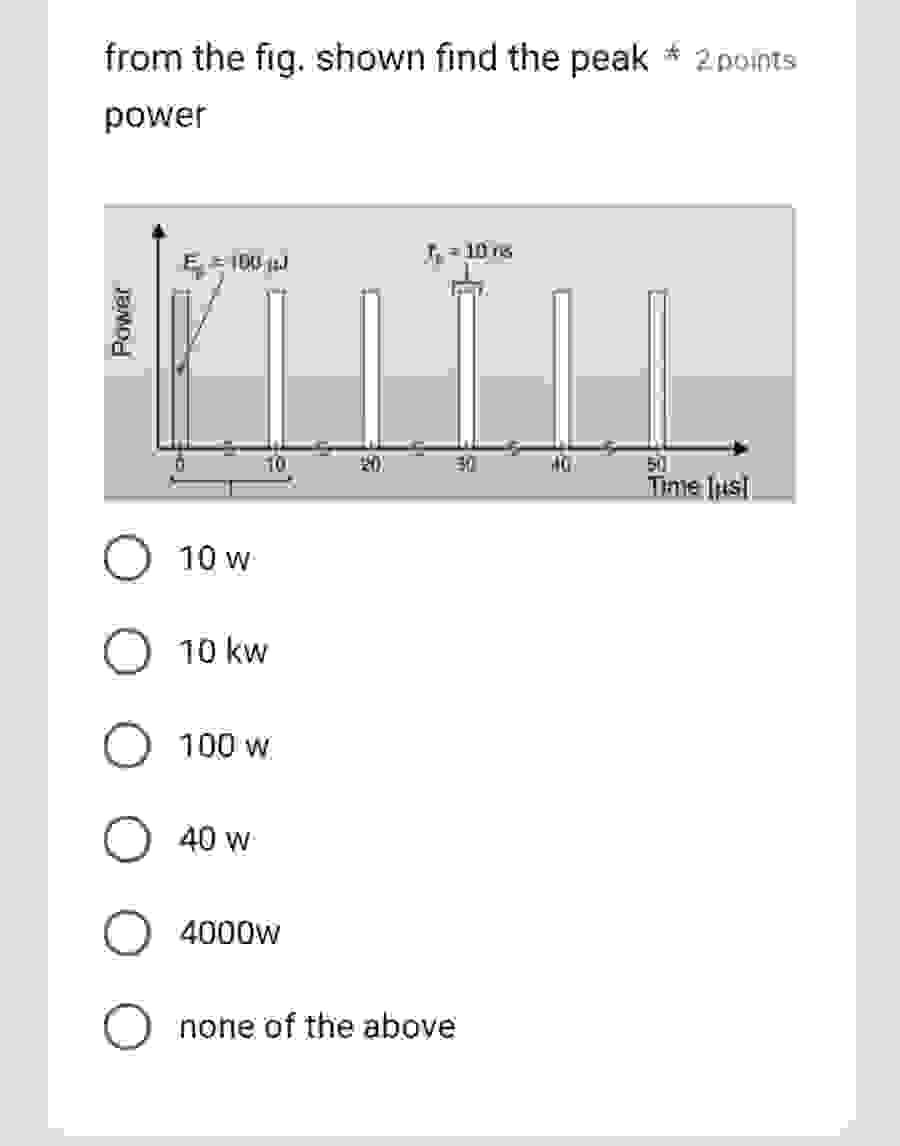Select the '100 w' answer option

[x=127, y=742]
